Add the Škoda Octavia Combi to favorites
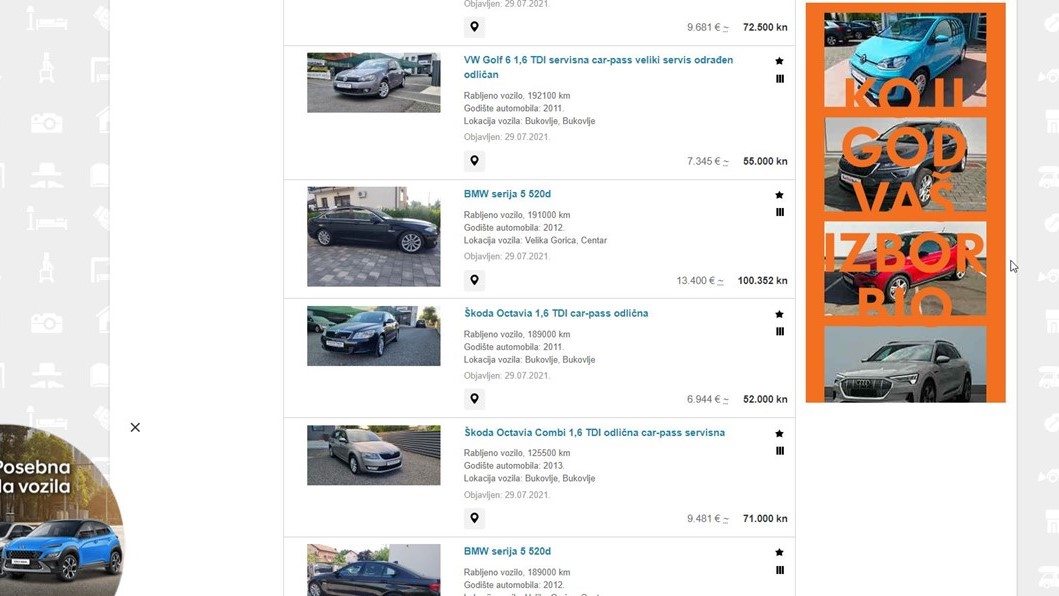Screen dimensions: 1059x596 point(780,434)
